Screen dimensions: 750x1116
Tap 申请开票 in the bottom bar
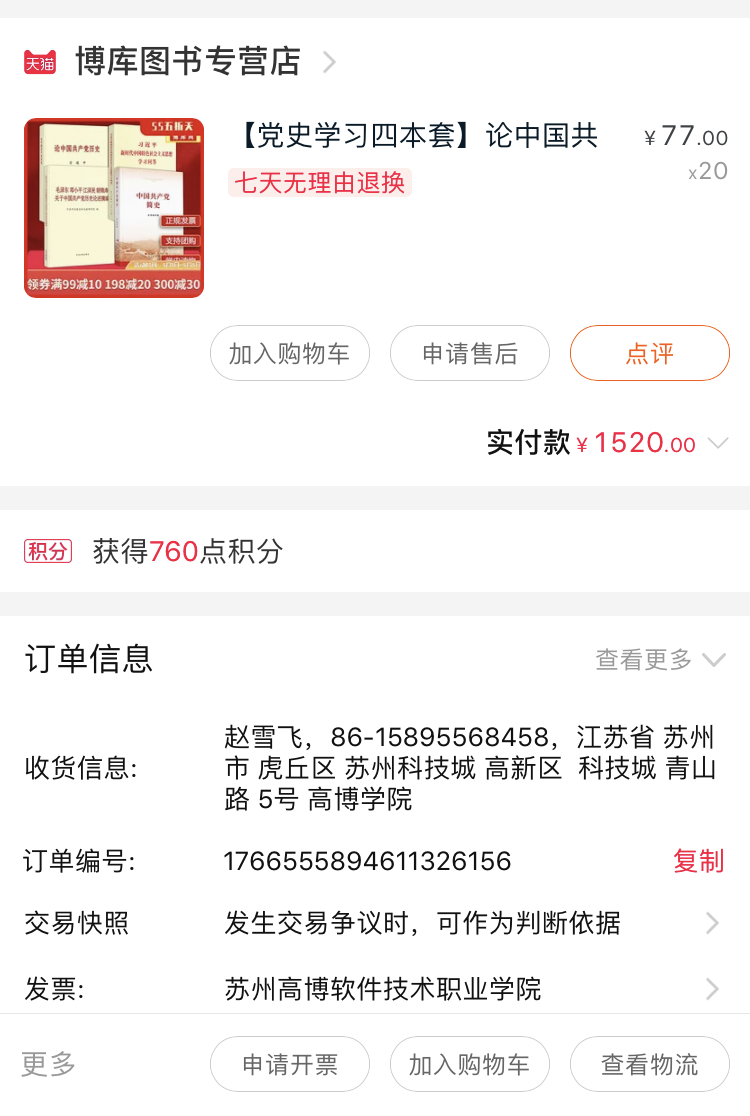pos(290,1064)
